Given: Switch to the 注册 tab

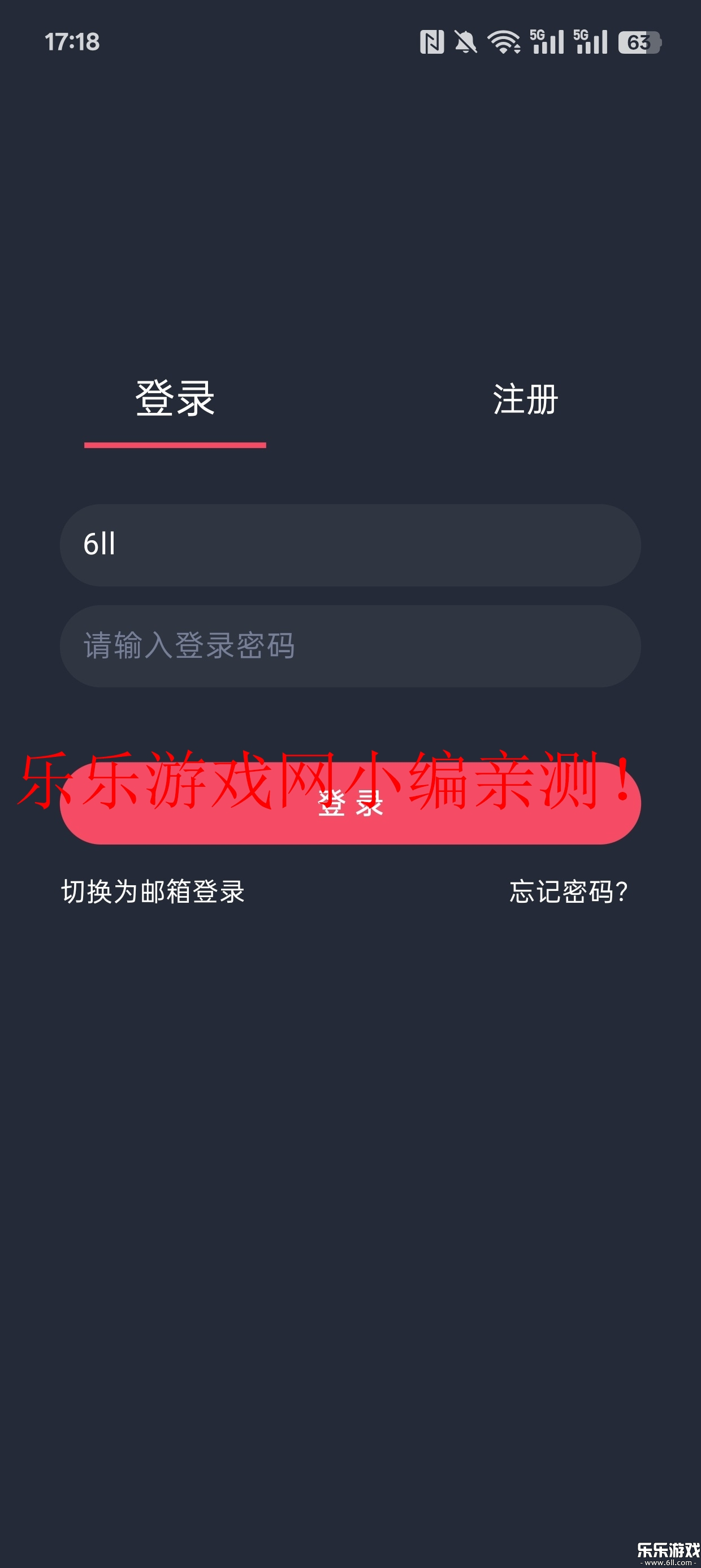Looking at the screenshot, I should click(525, 399).
